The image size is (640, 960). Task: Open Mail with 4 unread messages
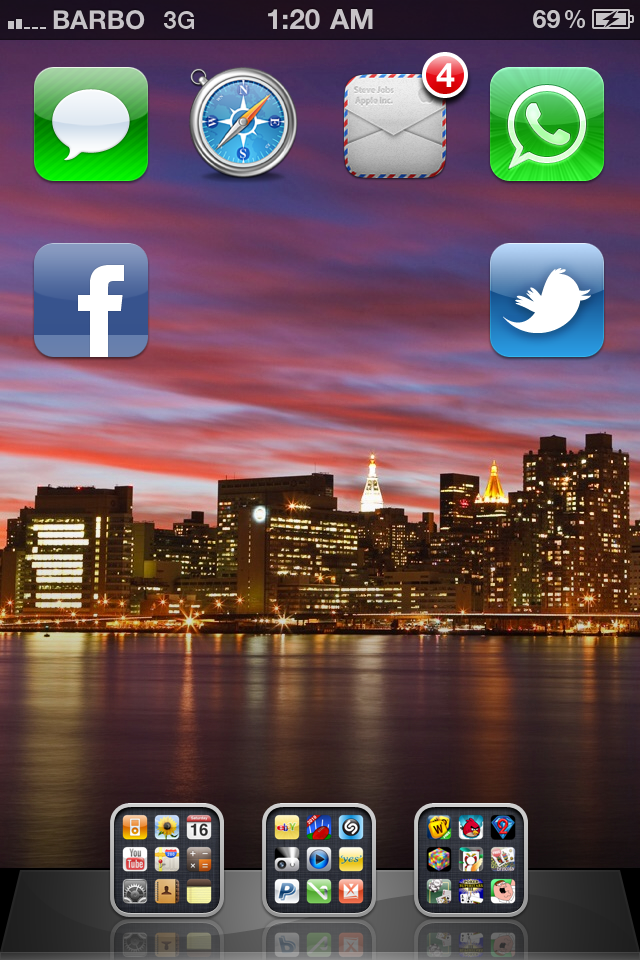tap(395, 126)
